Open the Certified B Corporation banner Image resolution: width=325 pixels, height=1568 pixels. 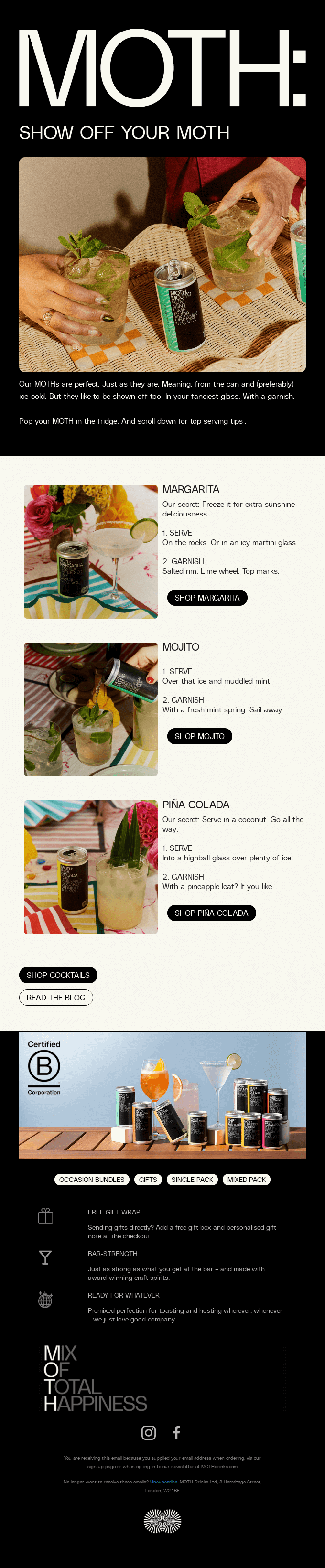(x=162, y=1095)
